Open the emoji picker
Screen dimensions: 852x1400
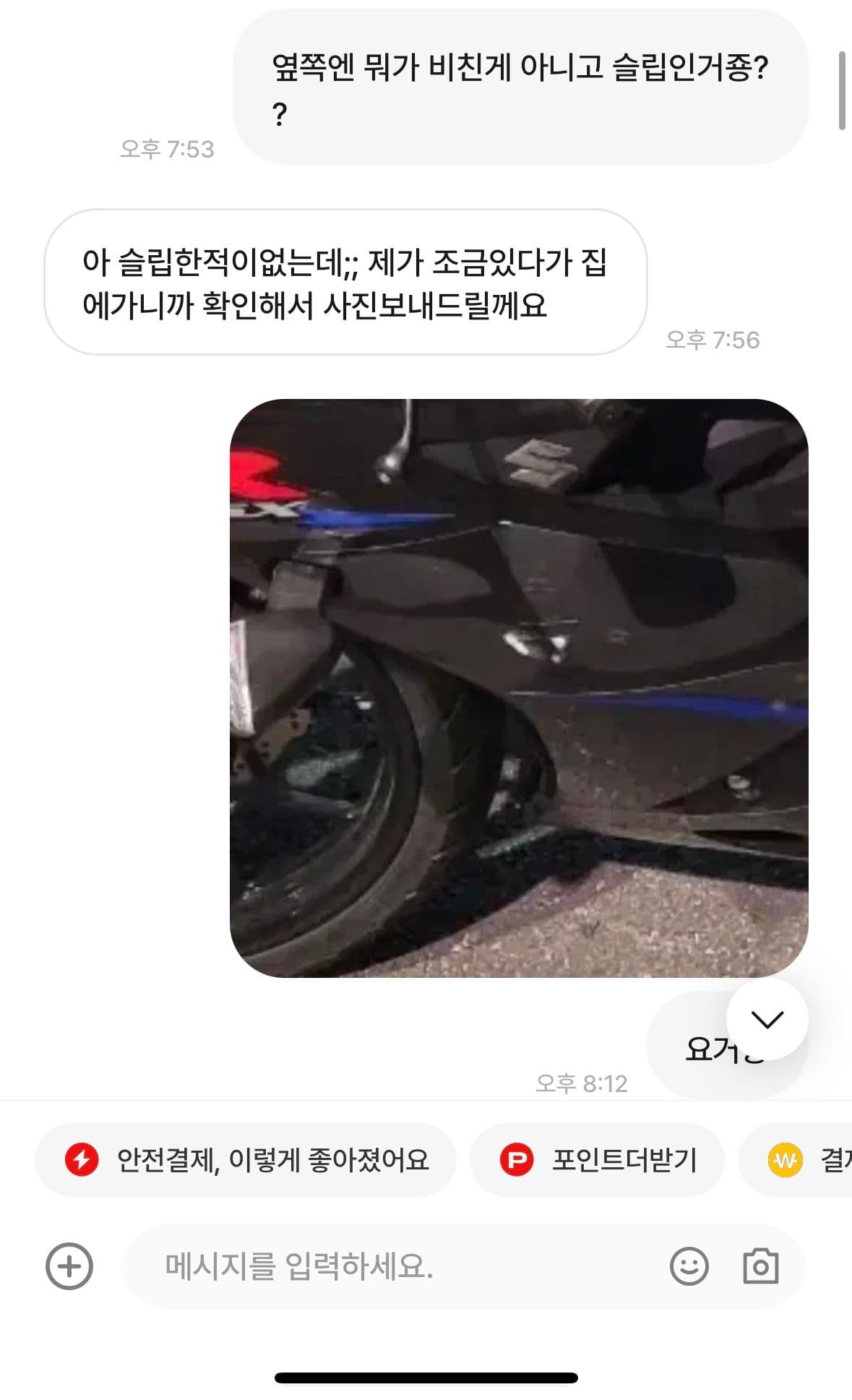click(689, 1266)
